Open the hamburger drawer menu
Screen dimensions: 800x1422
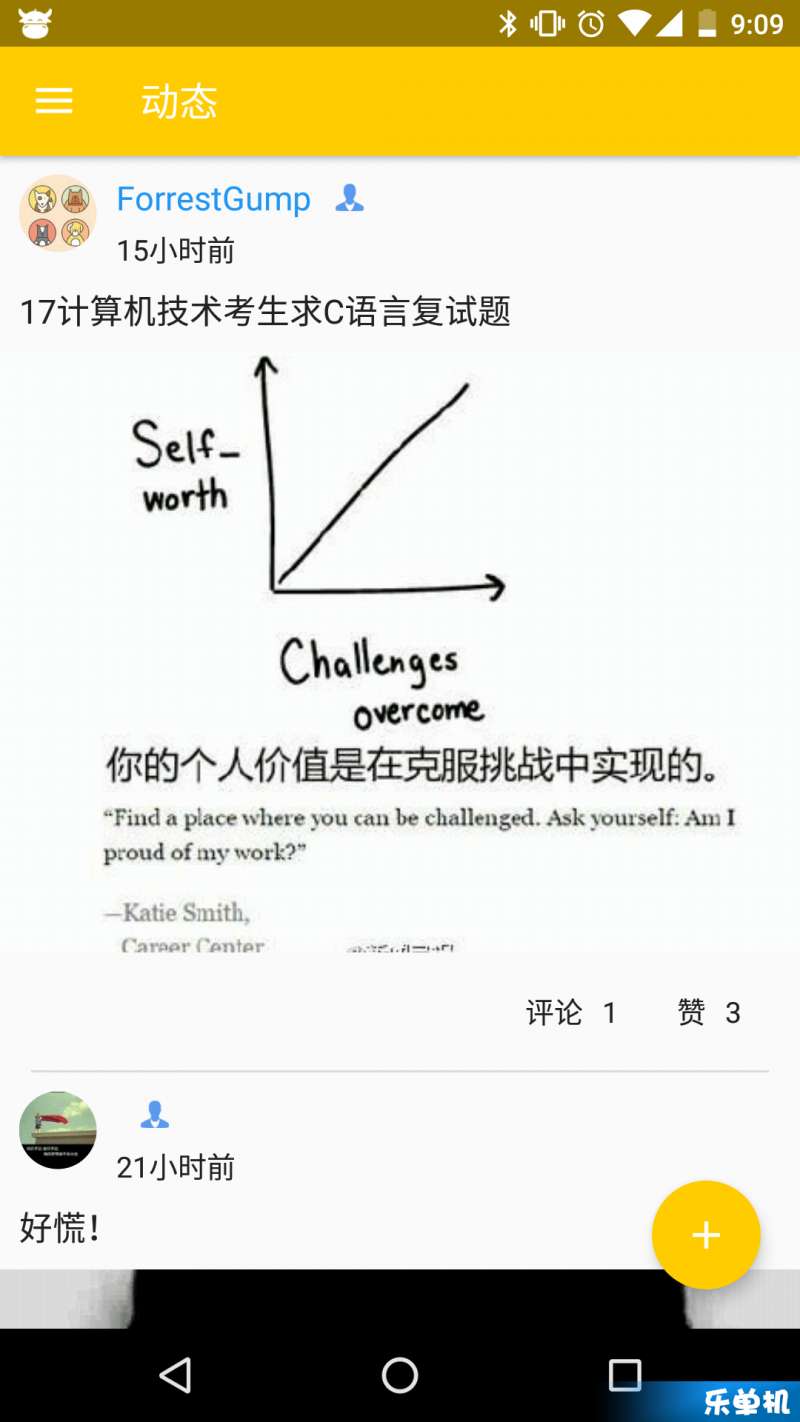click(54, 101)
